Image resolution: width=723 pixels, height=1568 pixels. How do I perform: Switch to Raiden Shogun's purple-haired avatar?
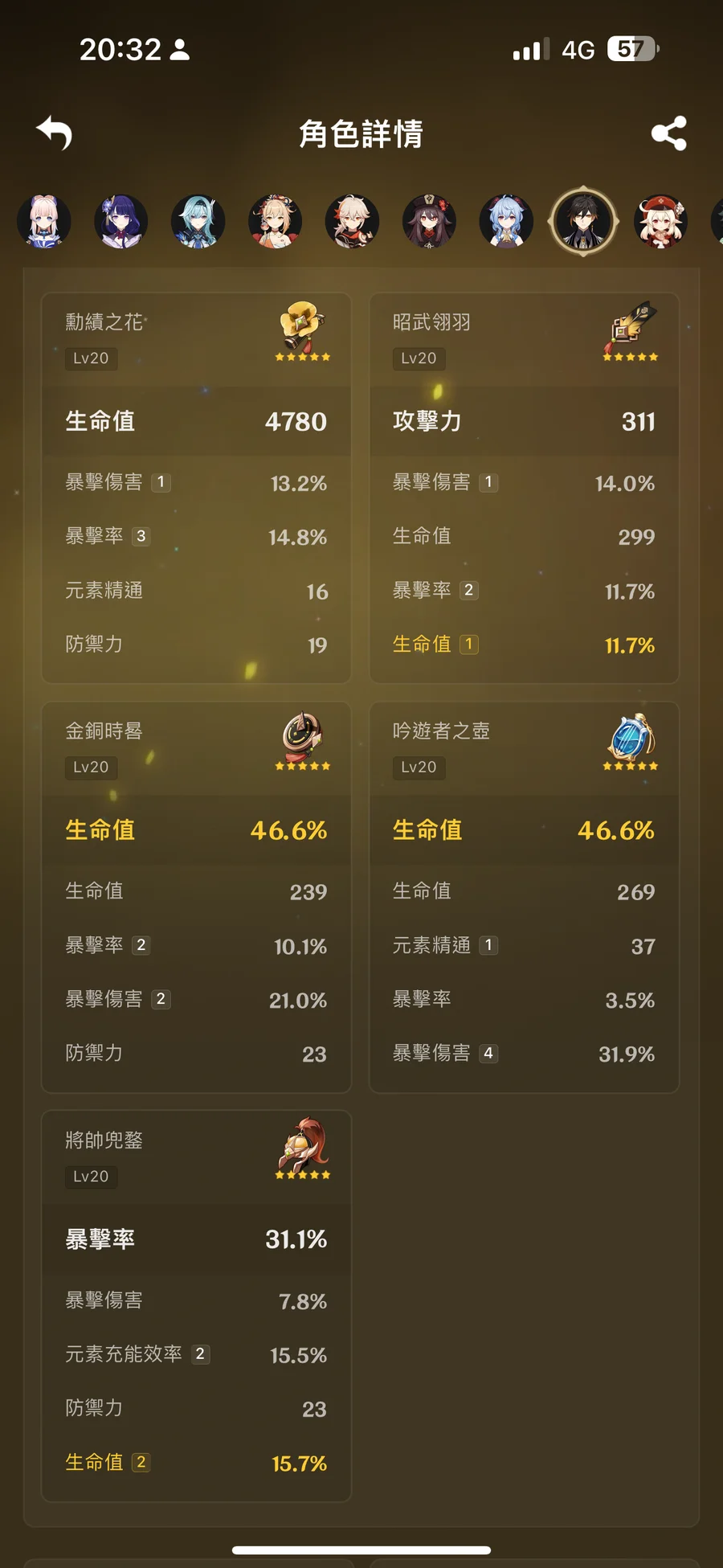(121, 221)
